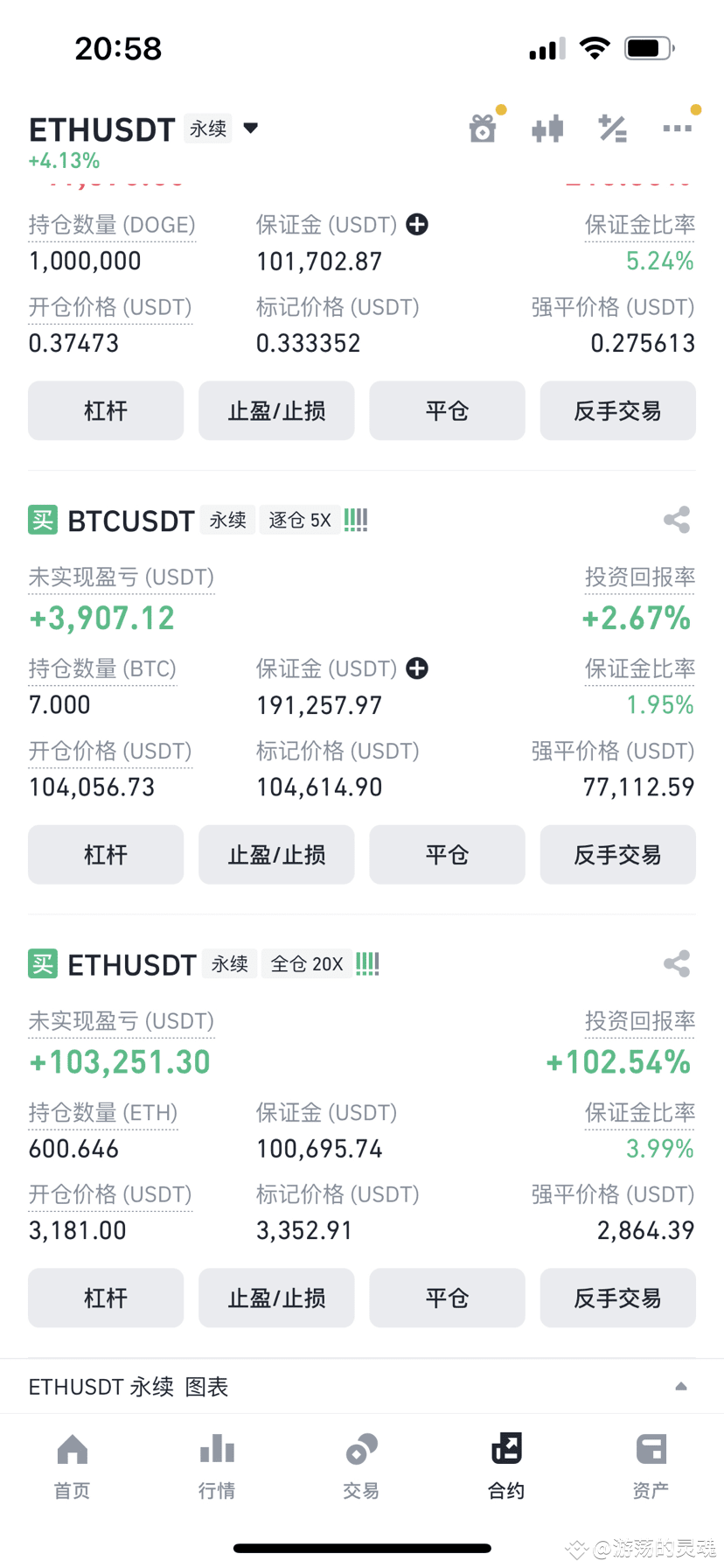Share the ETHUSDT position
The width and height of the screenshot is (724, 1568).
click(677, 963)
